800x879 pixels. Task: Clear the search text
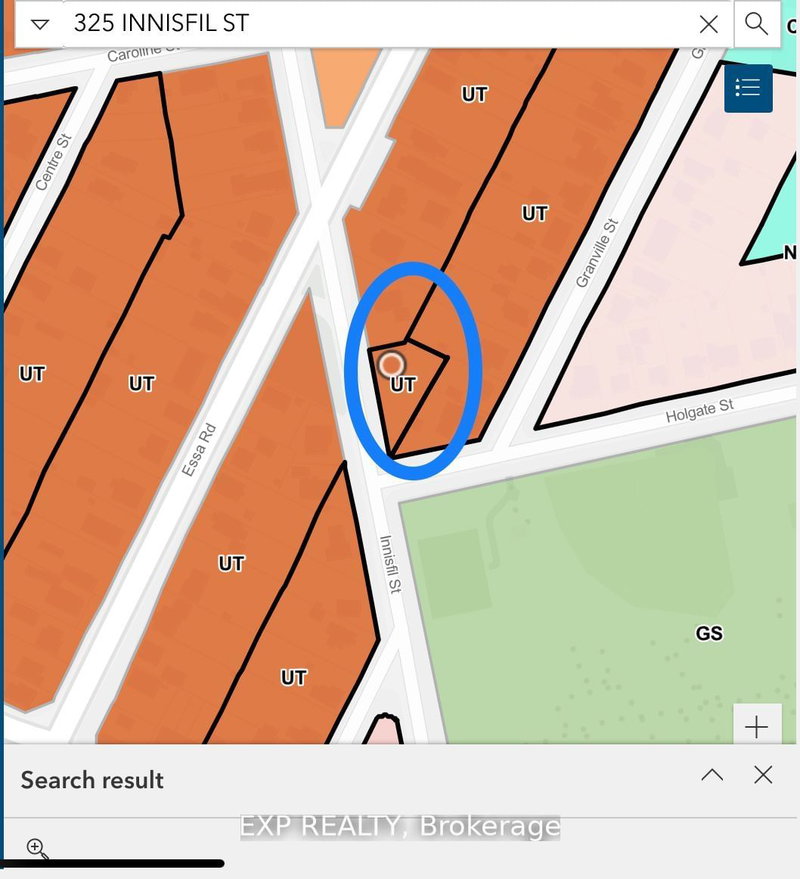(x=708, y=24)
